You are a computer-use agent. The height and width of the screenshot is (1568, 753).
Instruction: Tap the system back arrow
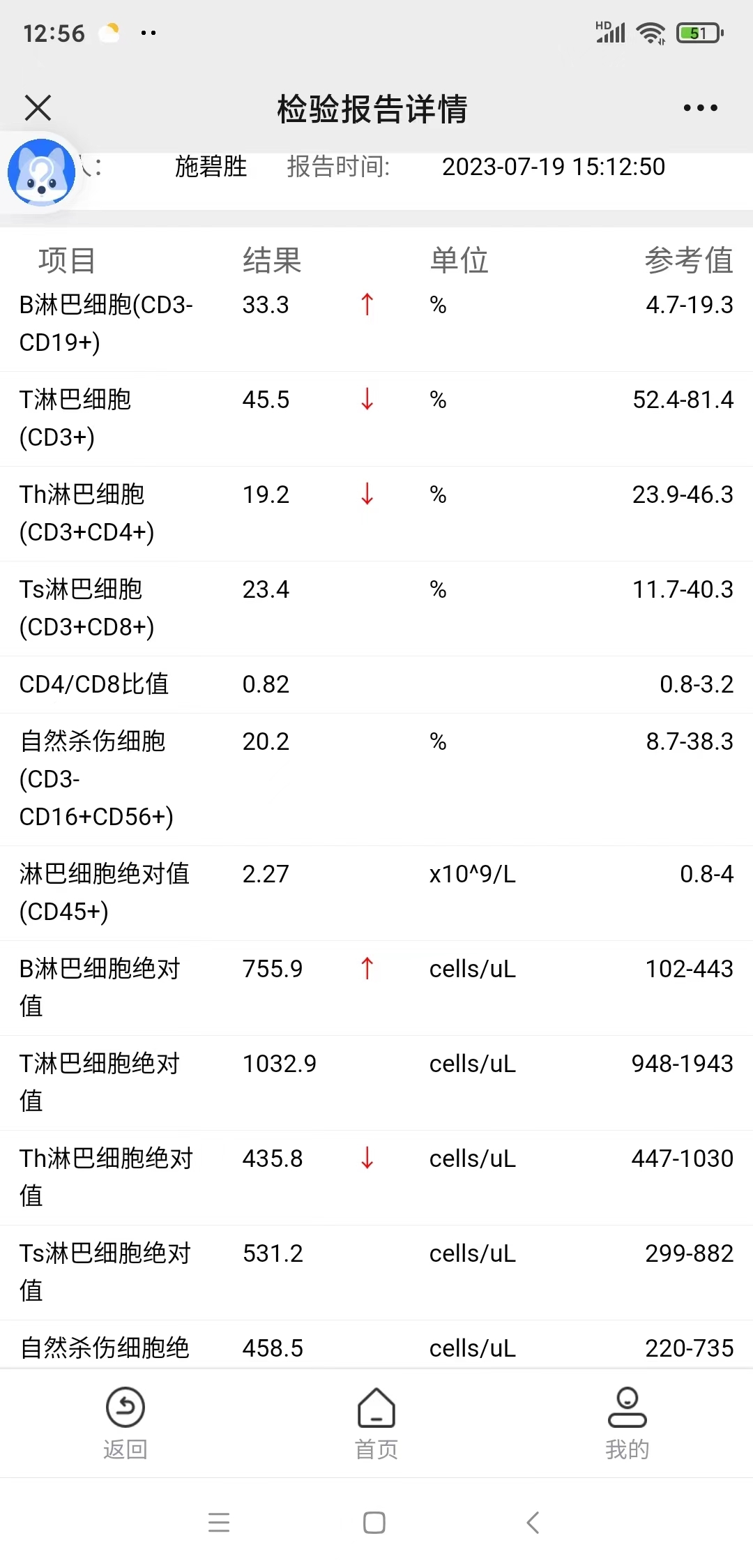(x=533, y=1522)
